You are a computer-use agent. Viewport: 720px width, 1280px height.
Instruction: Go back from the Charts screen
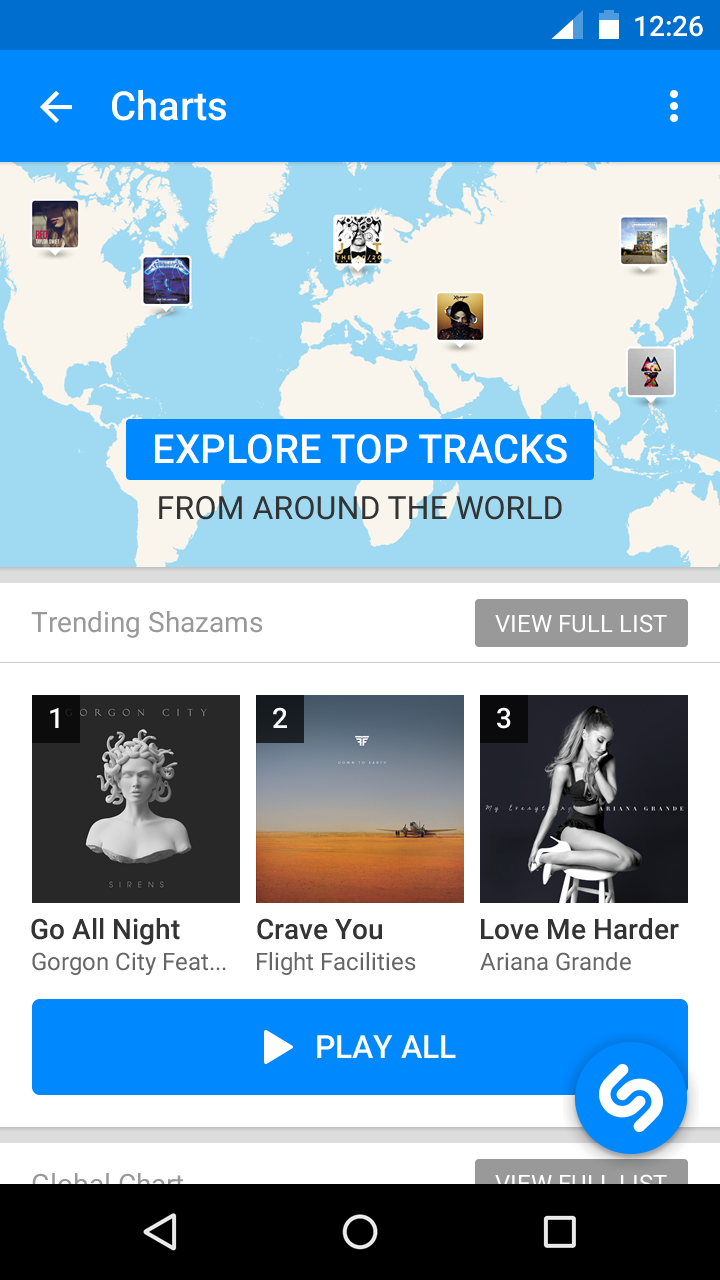click(56, 107)
